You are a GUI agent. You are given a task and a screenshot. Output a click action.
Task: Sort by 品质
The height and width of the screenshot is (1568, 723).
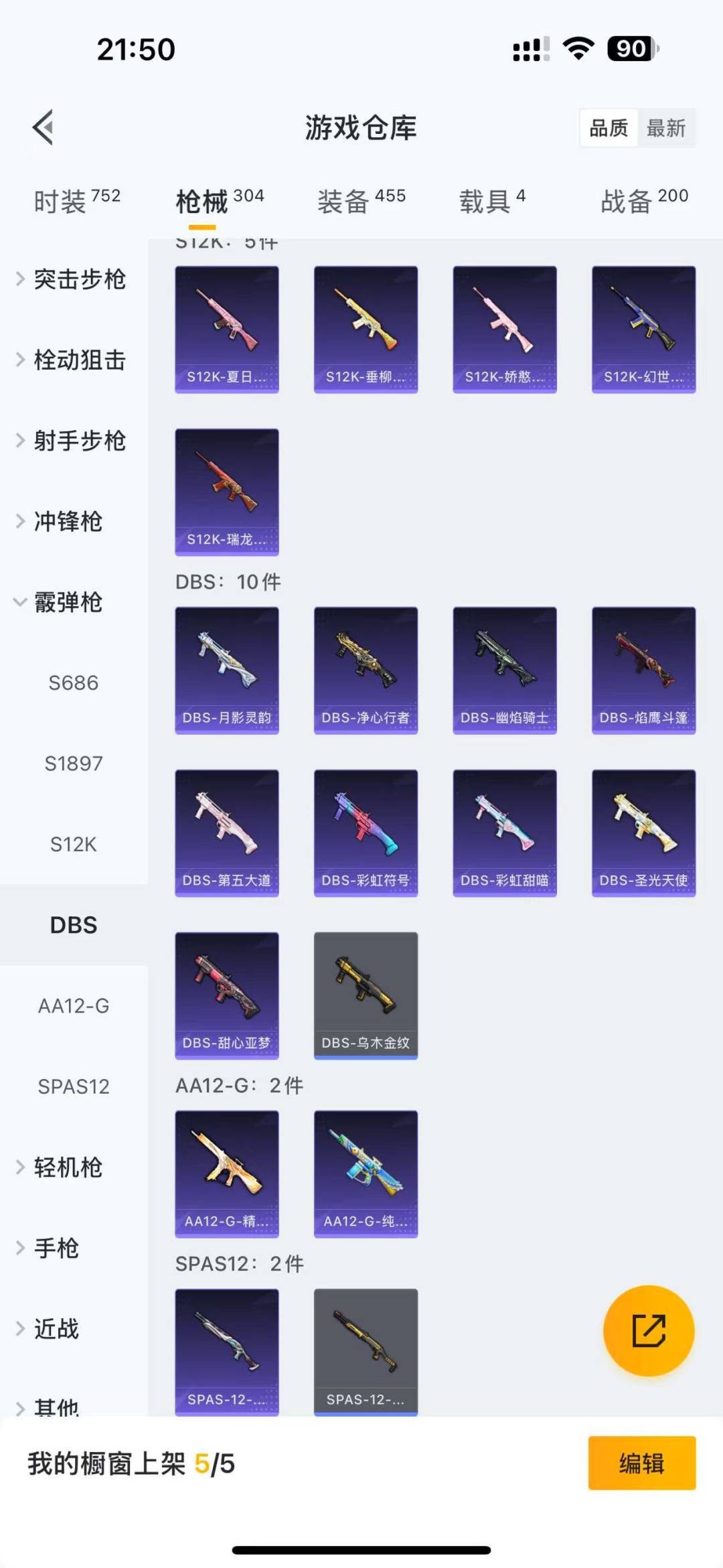coord(609,128)
